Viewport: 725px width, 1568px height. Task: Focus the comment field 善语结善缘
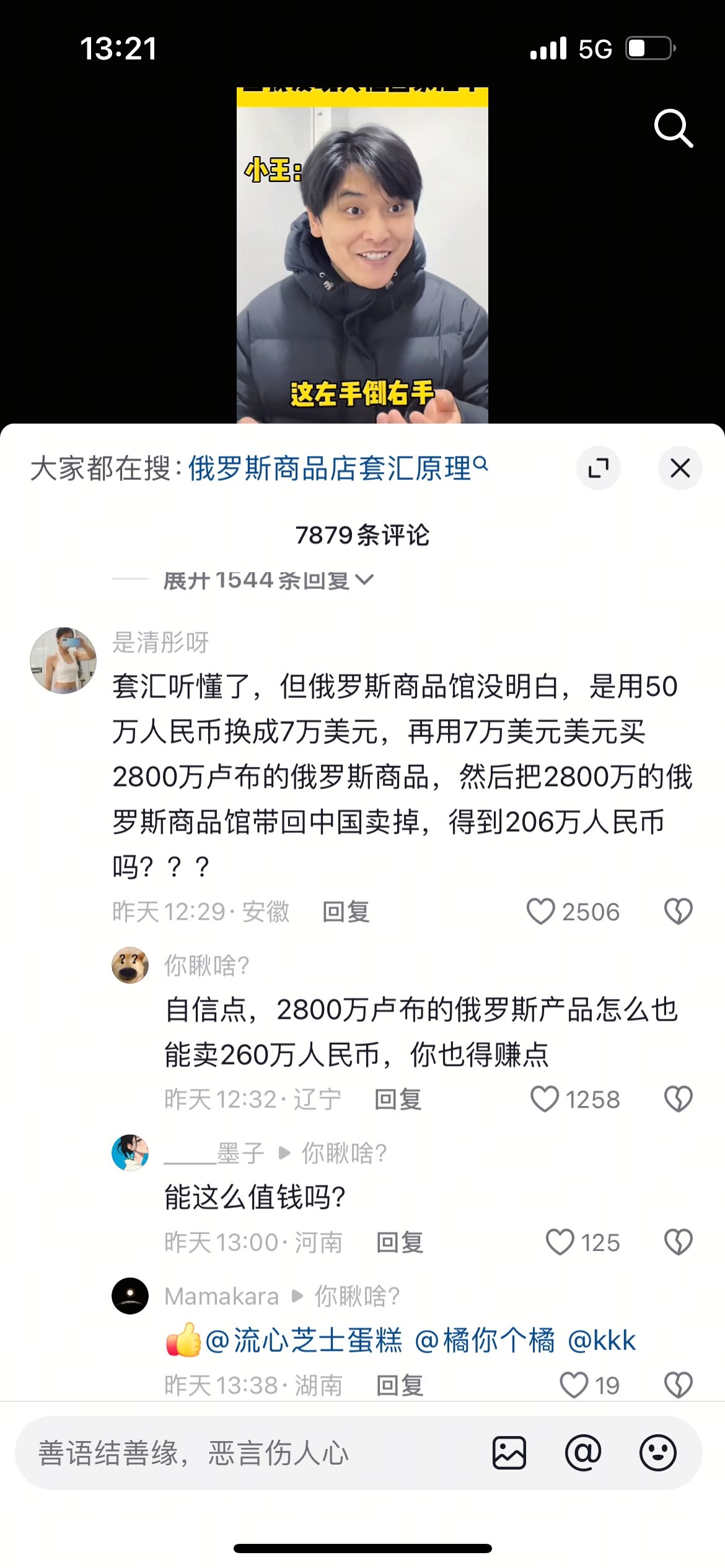[x=248, y=1453]
